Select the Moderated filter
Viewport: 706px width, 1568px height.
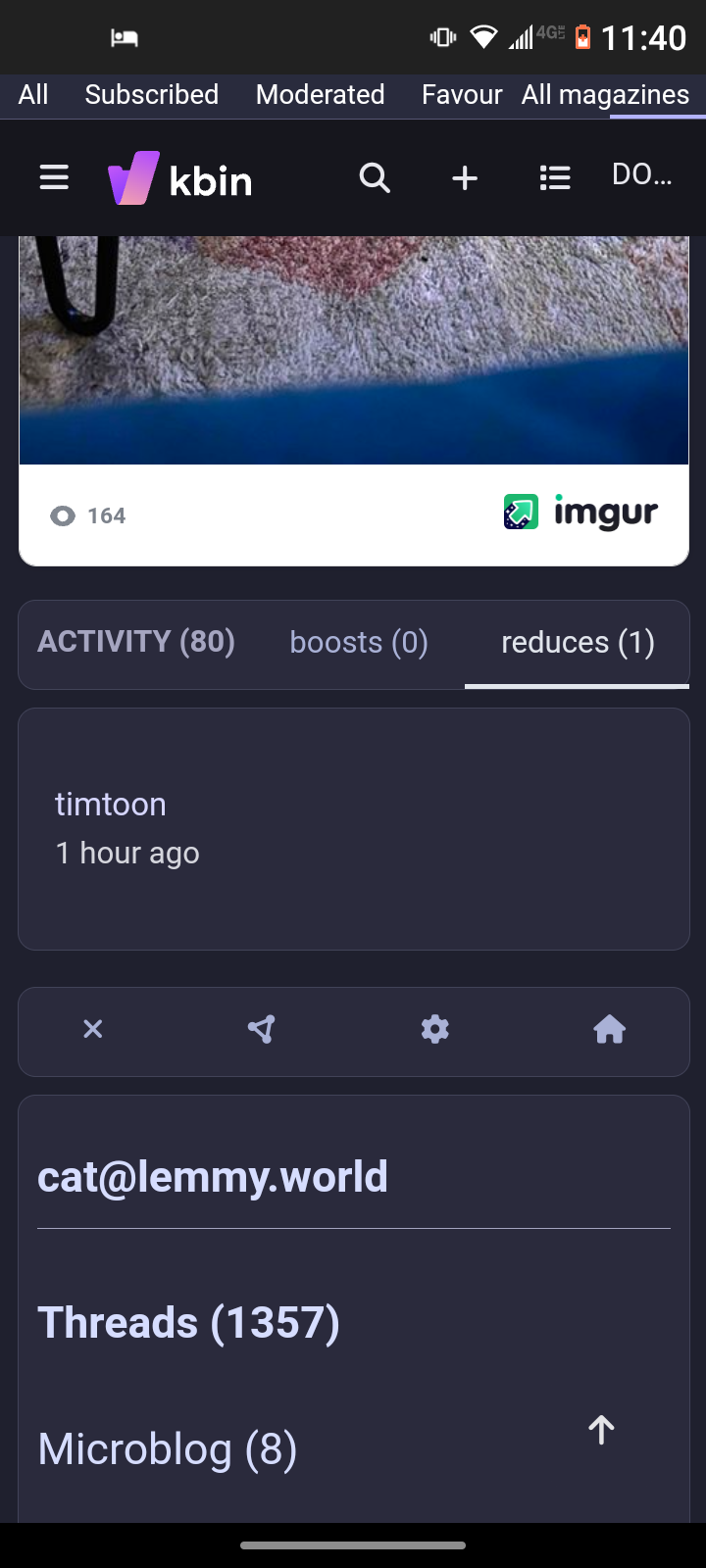pyautogui.click(x=320, y=95)
